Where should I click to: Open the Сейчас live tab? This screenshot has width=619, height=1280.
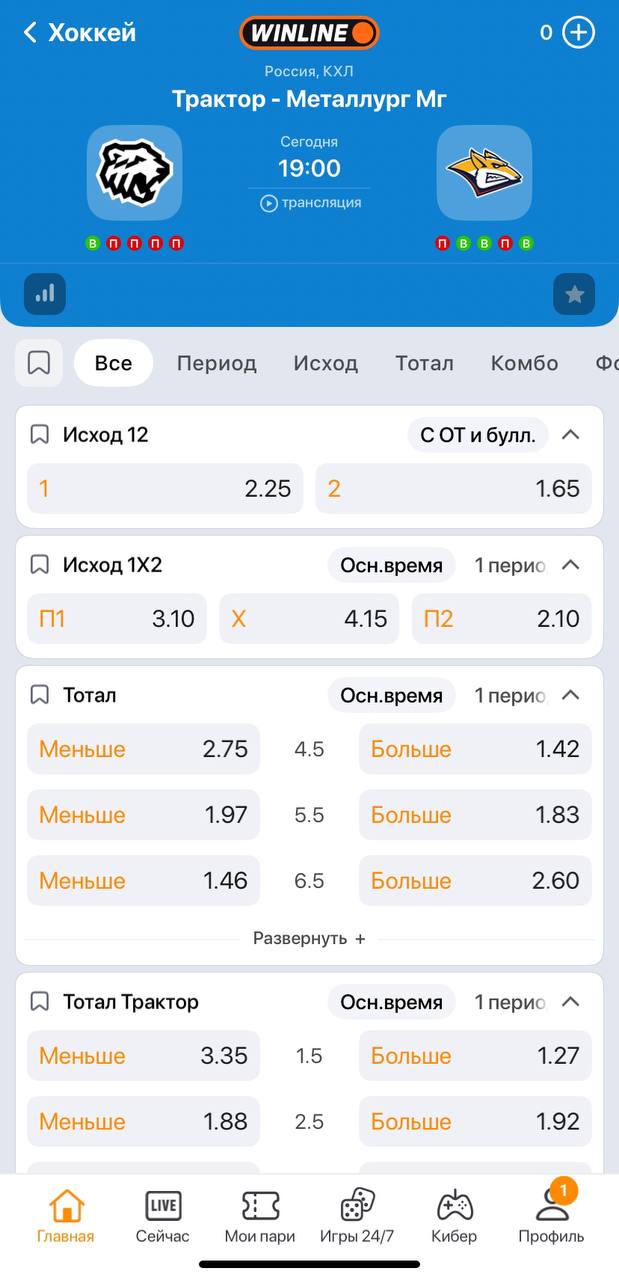162,1216
